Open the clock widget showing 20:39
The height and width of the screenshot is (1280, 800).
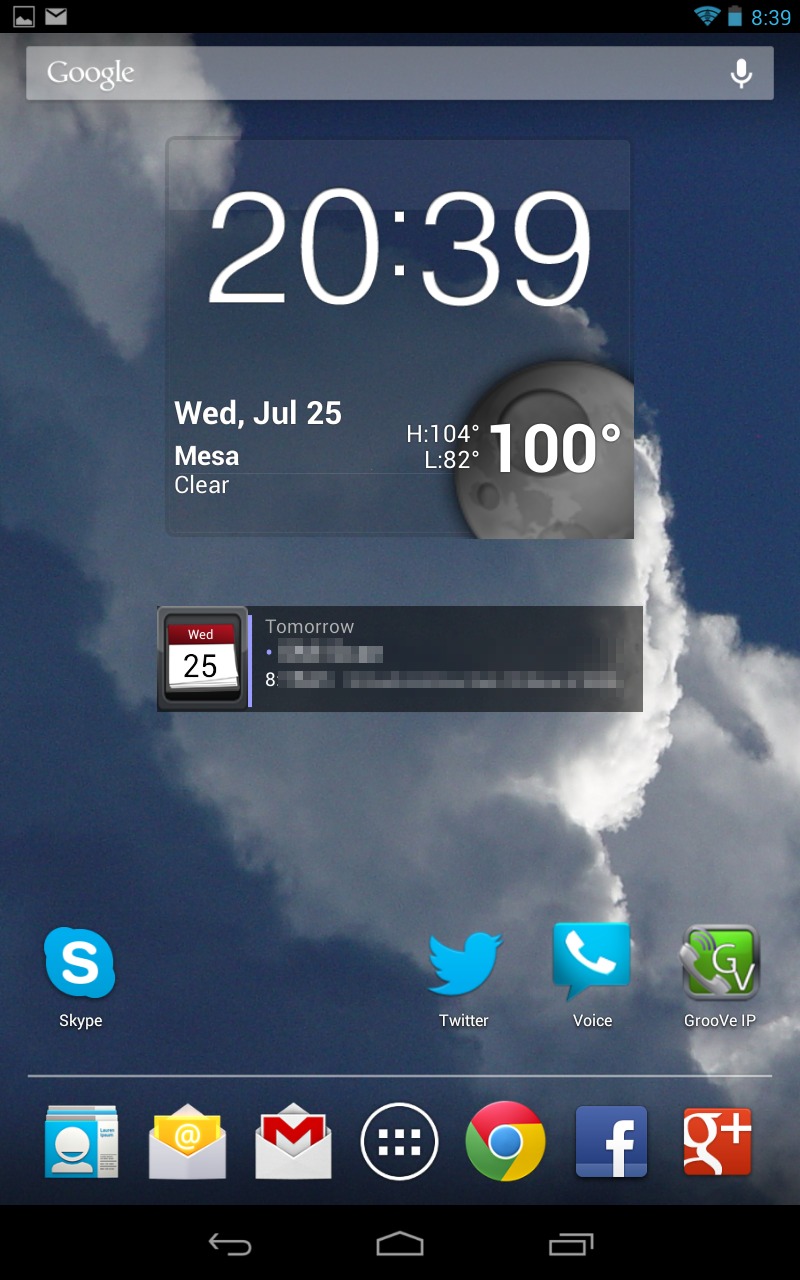pos(399,248)
